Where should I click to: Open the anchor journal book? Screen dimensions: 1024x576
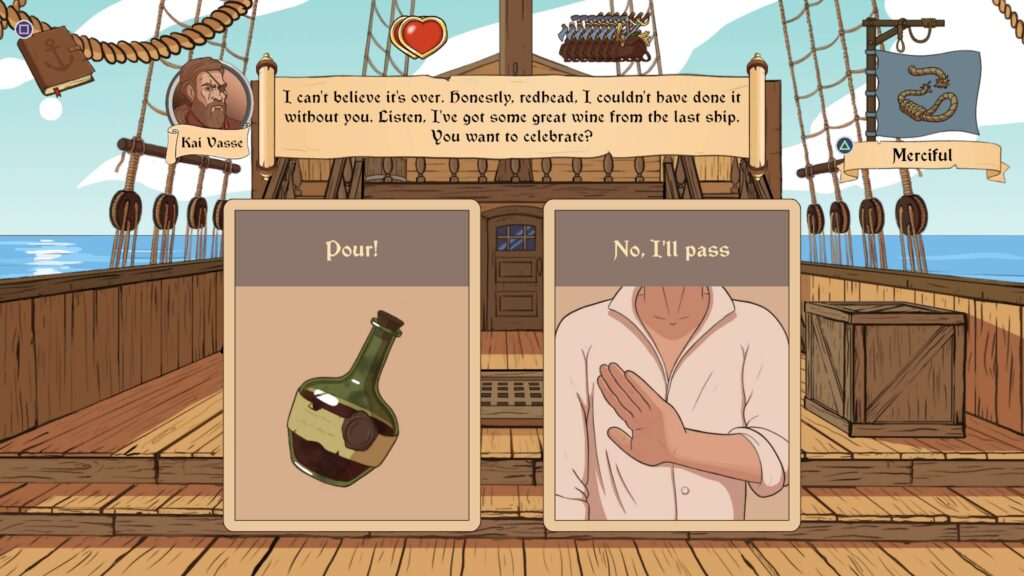(x=55, y=59)
